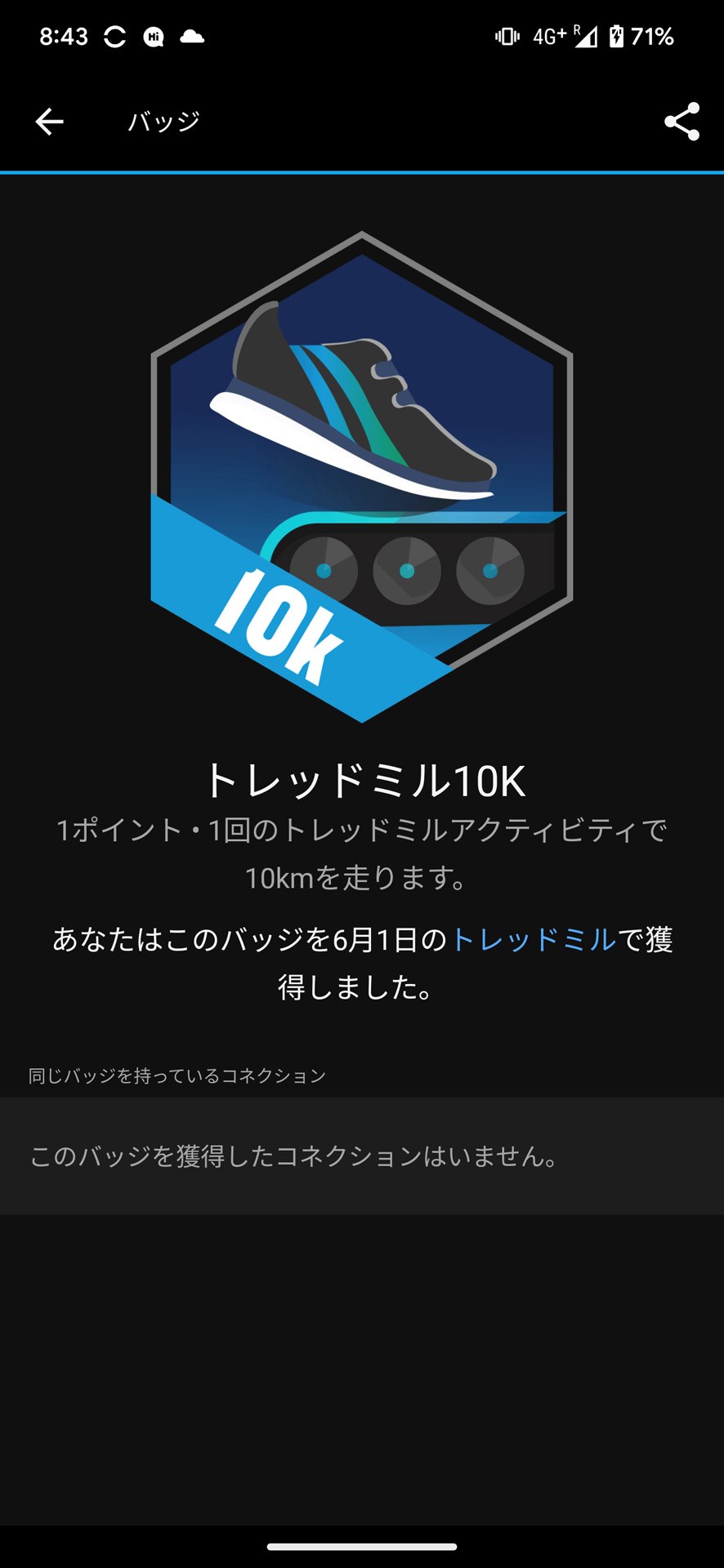Click the signal strength triangle icon
724x1568 pixels.
click(585, 37)
